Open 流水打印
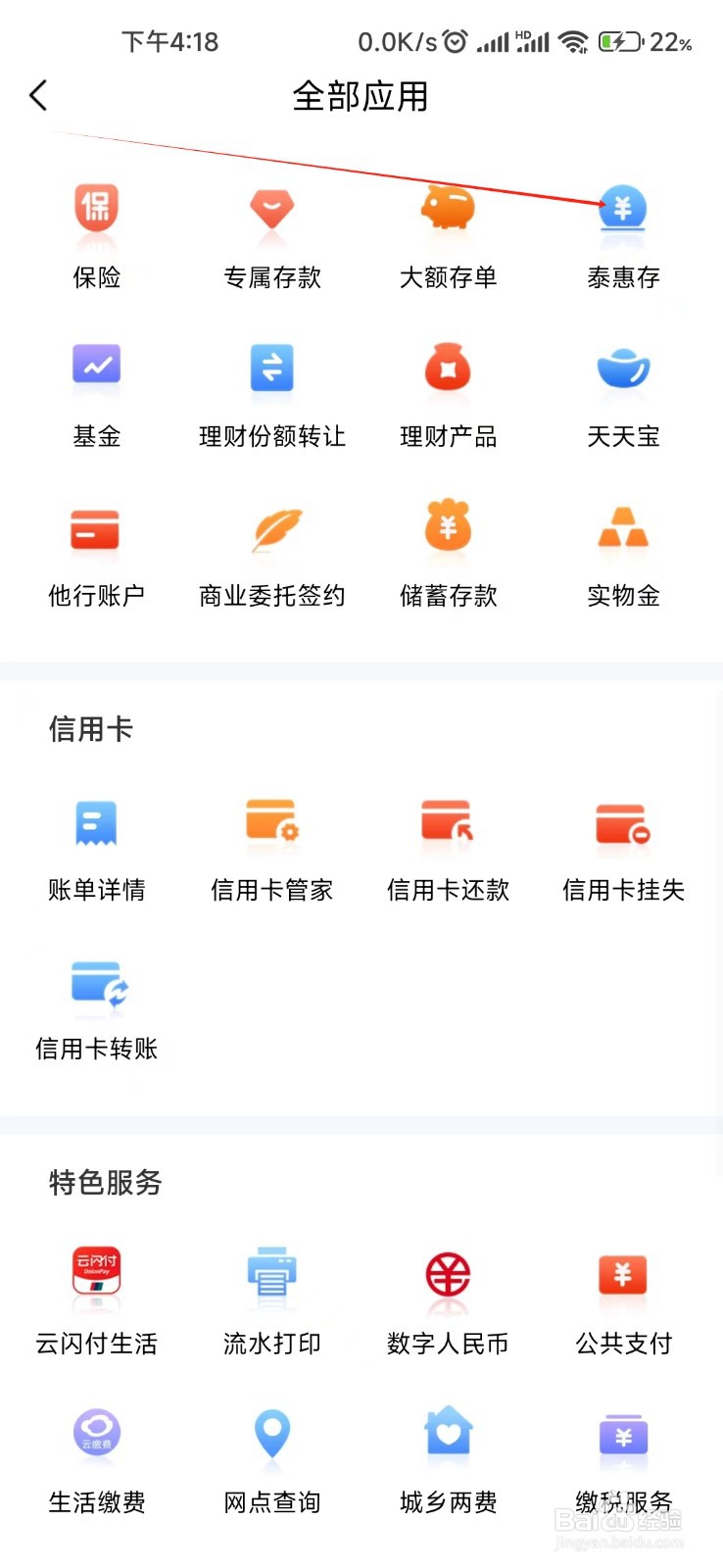The image size is (723, 1568). 272,1303
